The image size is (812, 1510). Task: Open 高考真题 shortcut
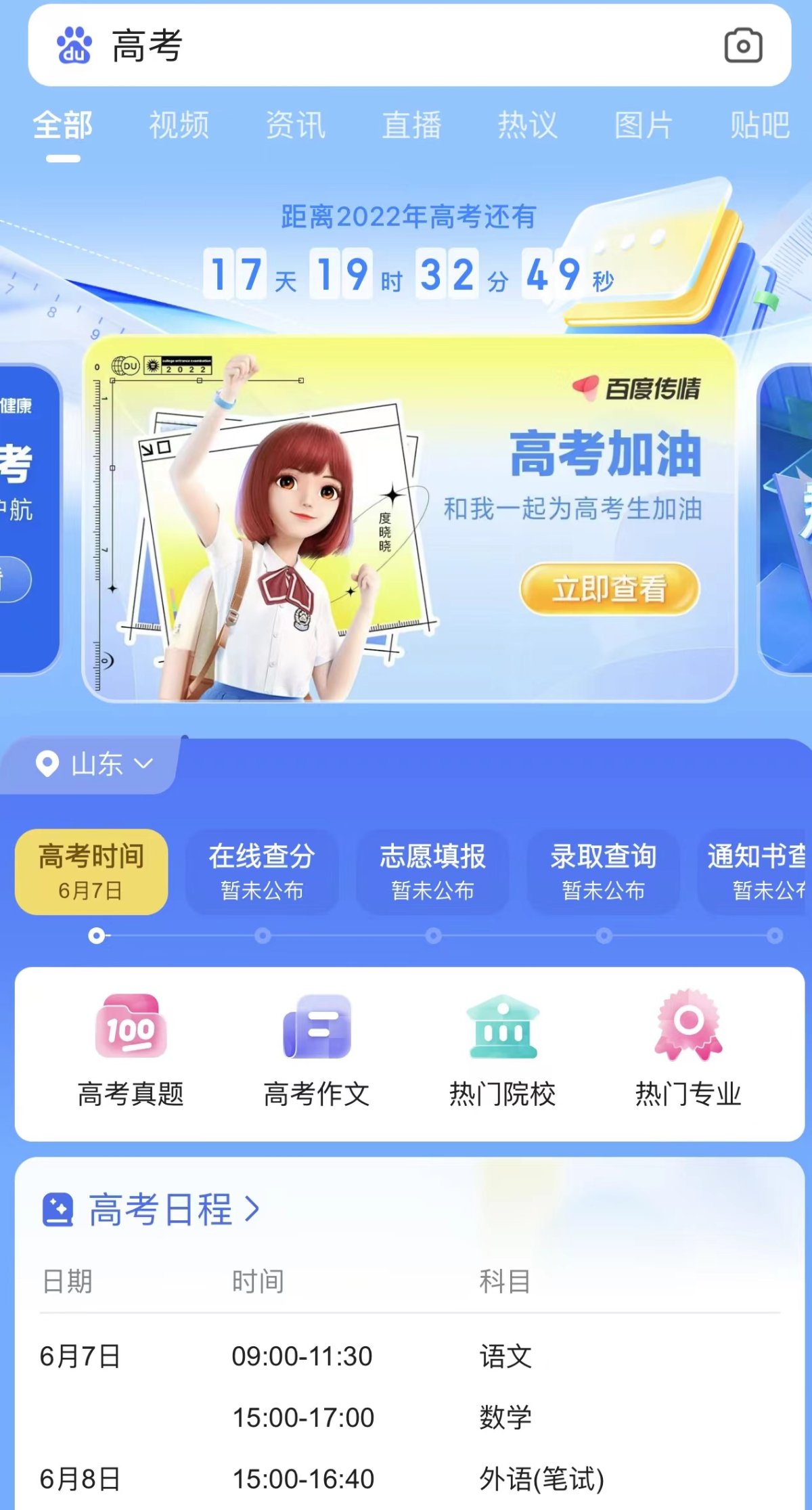click(131, 1049)
